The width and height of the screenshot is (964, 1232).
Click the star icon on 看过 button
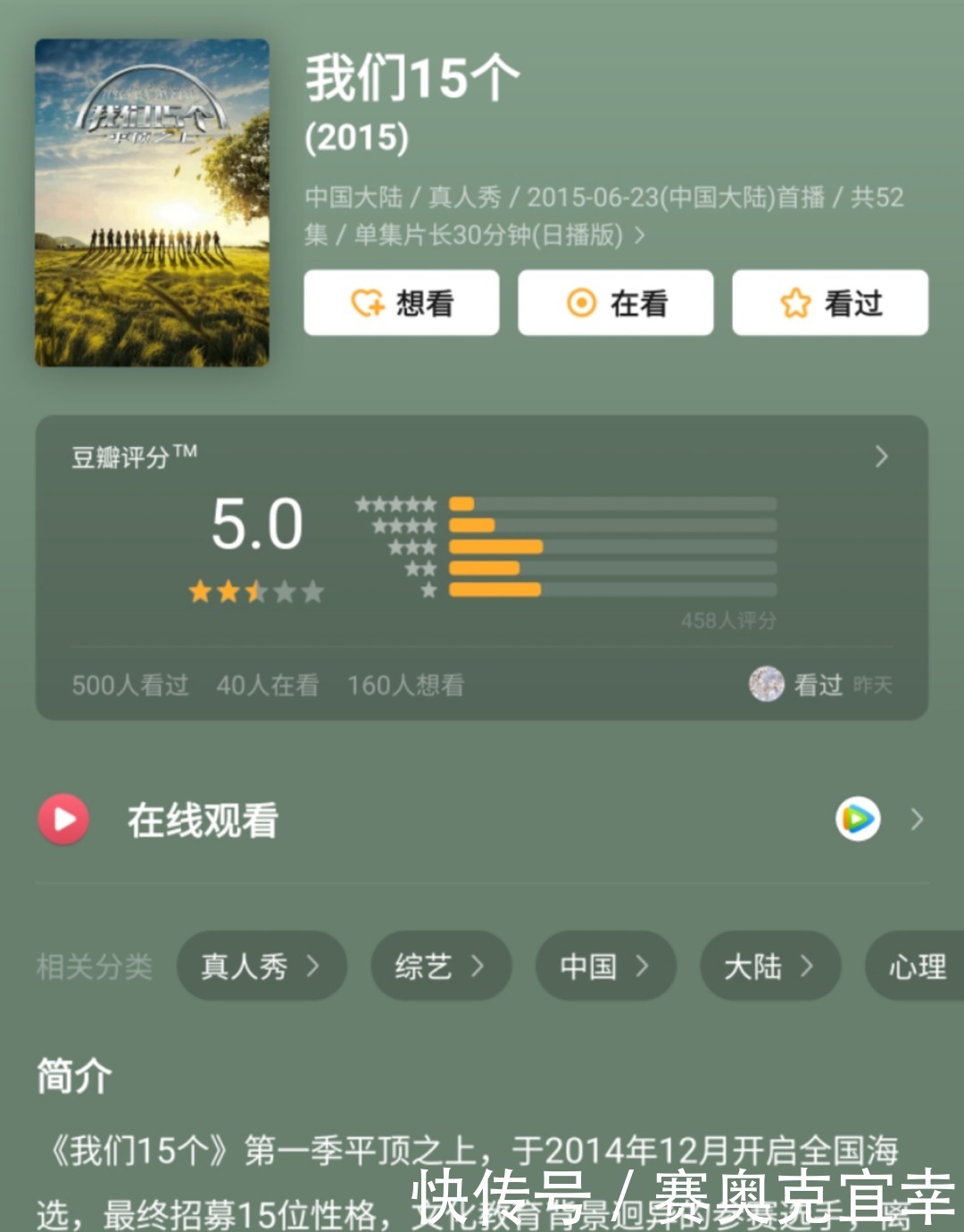point(797,304)
